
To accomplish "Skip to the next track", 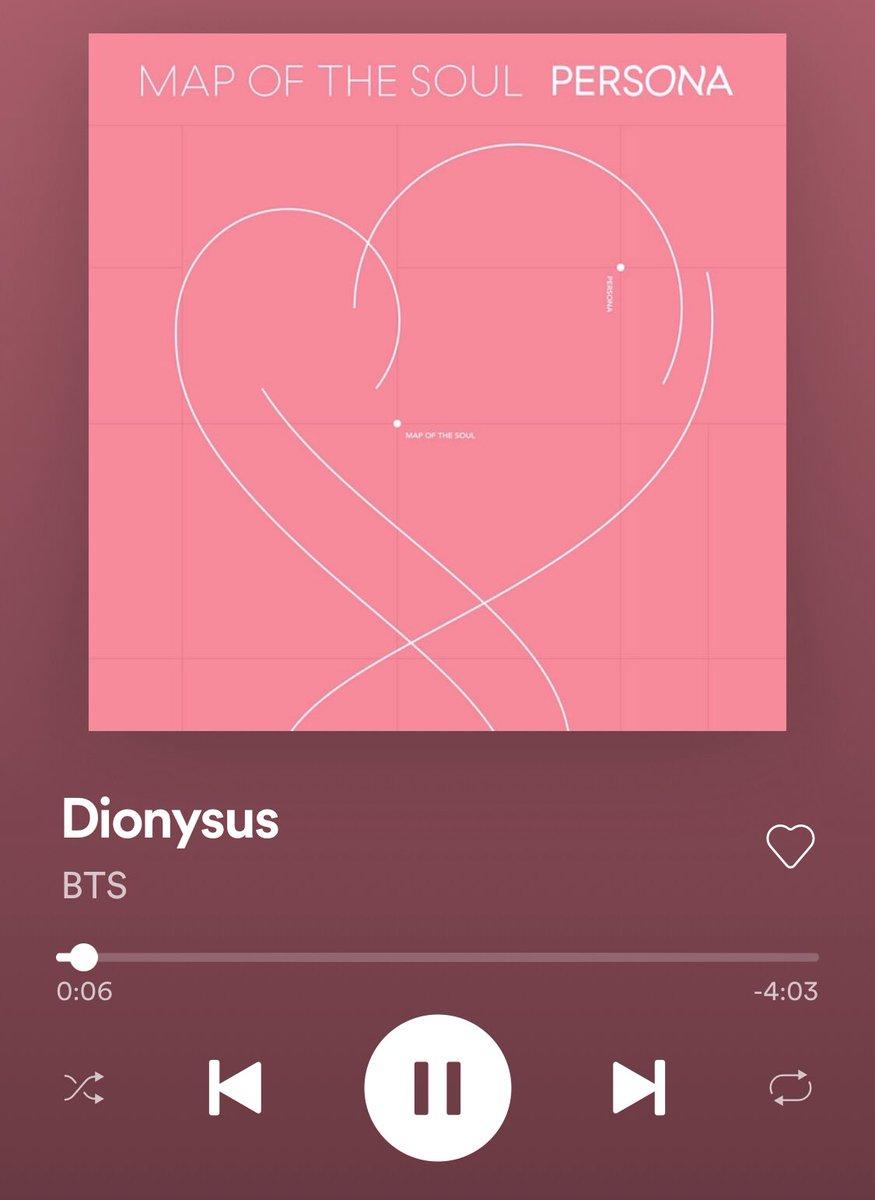I will tap(639, 1087).
